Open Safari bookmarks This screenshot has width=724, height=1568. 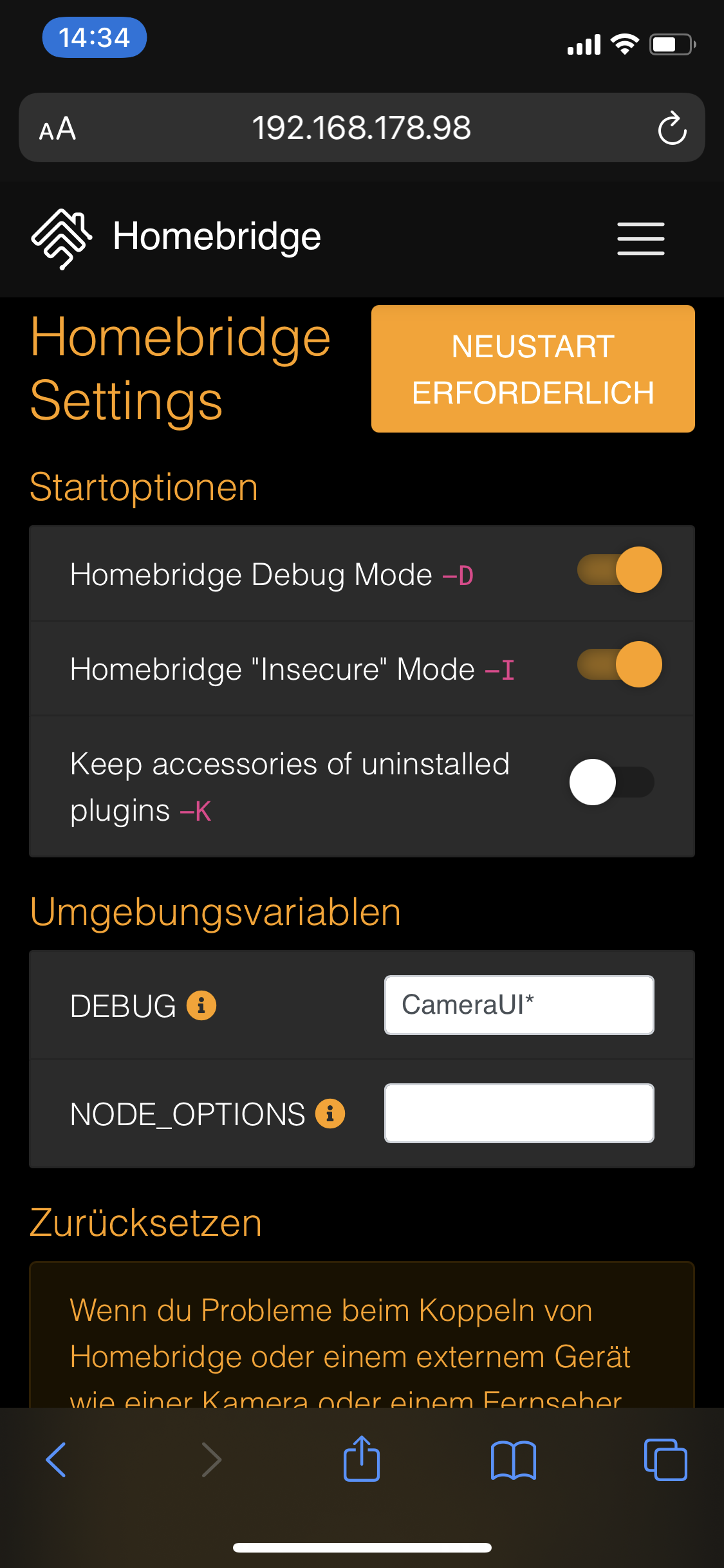[514, 1460]
